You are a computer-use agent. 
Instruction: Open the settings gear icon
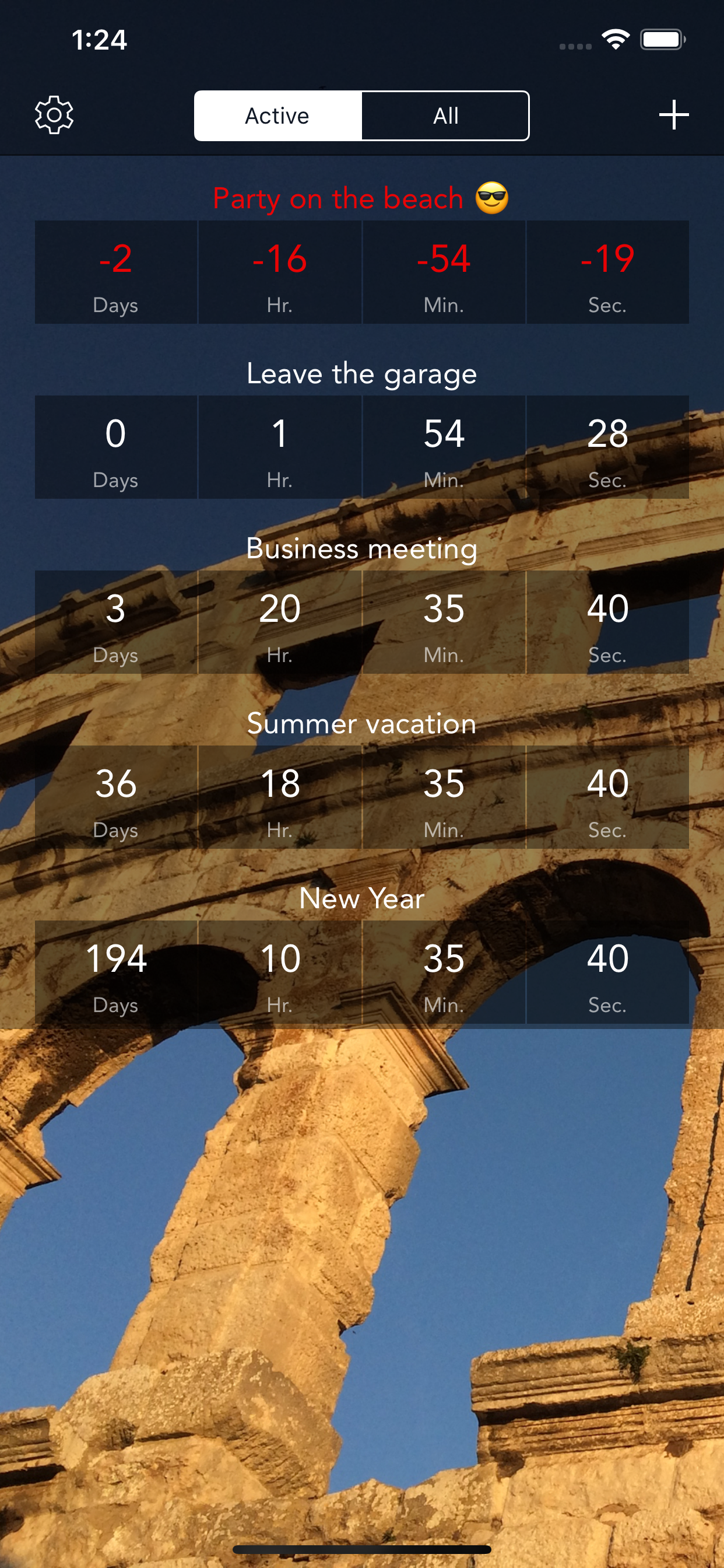tap(55, 114)
